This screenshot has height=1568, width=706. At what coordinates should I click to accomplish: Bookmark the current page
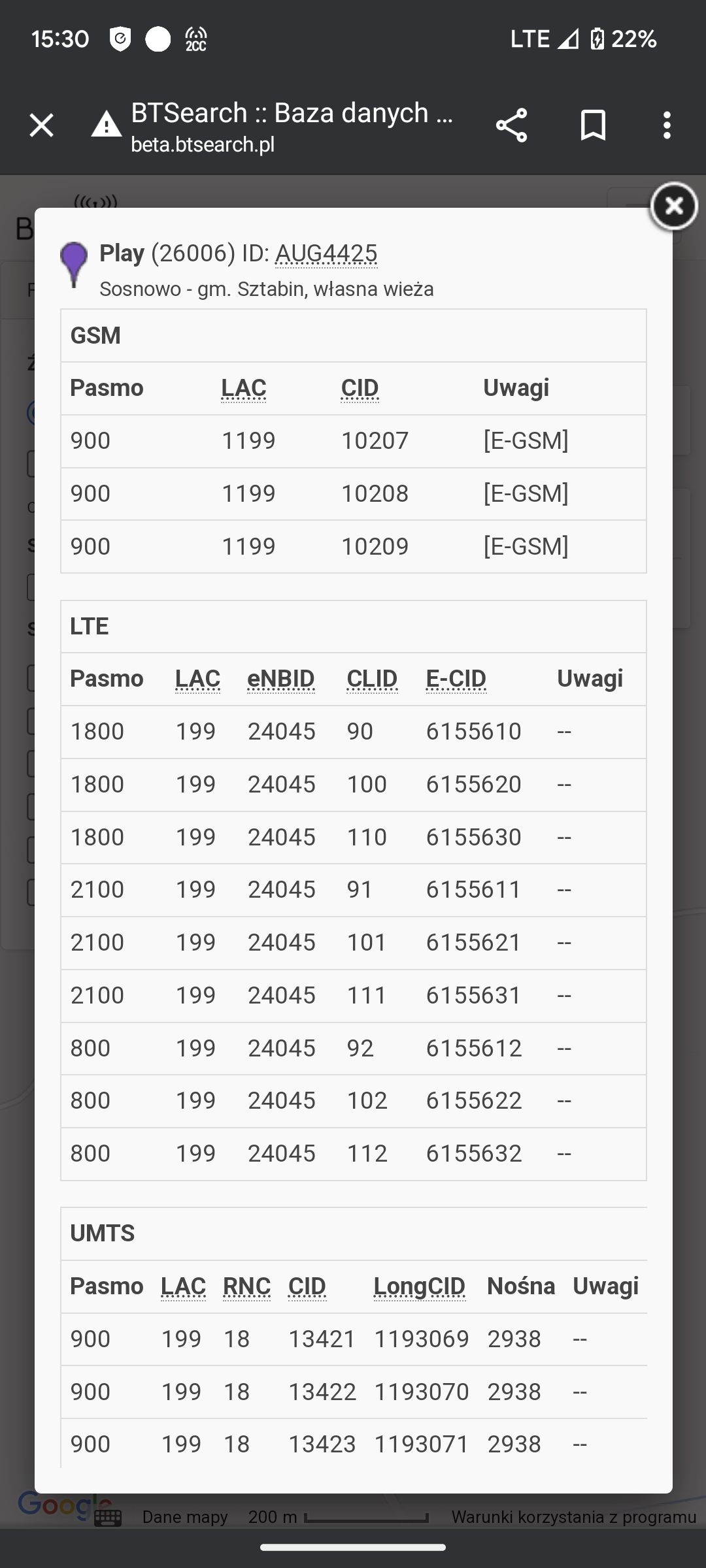pos(593,125)
